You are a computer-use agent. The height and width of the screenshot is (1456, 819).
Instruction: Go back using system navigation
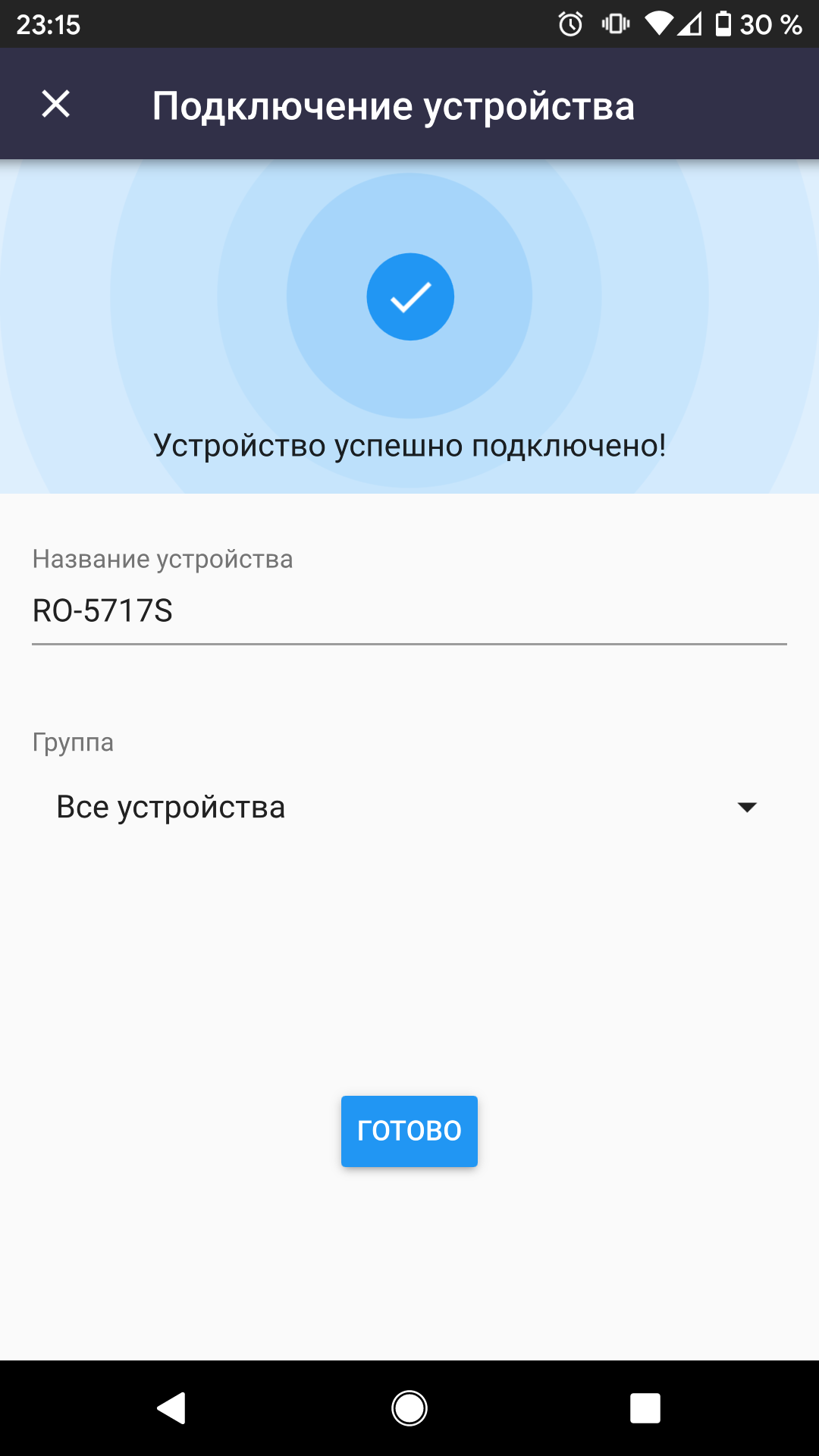pyautogui.click(x=171, y=1408)
